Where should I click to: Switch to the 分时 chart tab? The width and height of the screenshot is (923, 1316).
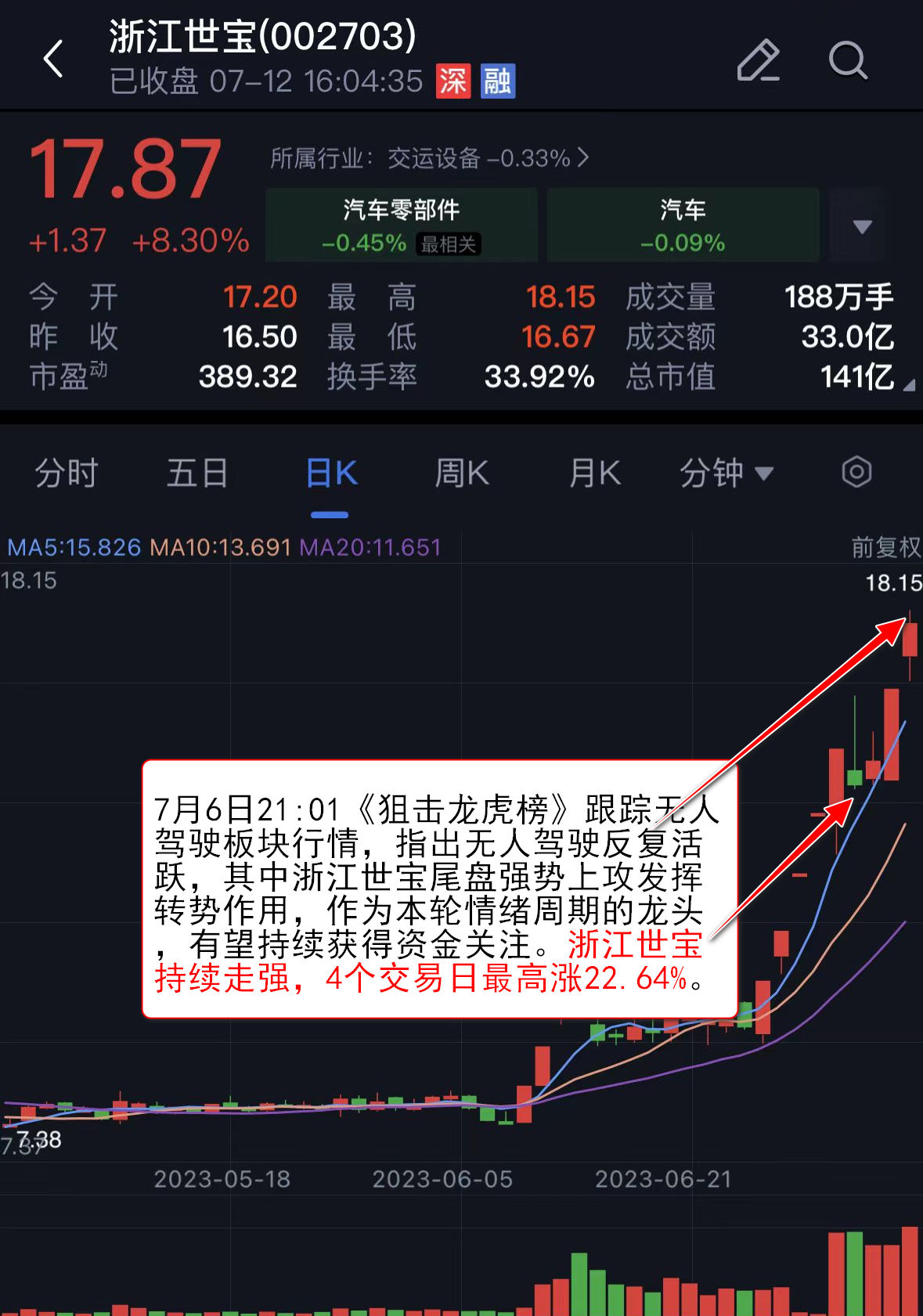[x=67, y=473]
